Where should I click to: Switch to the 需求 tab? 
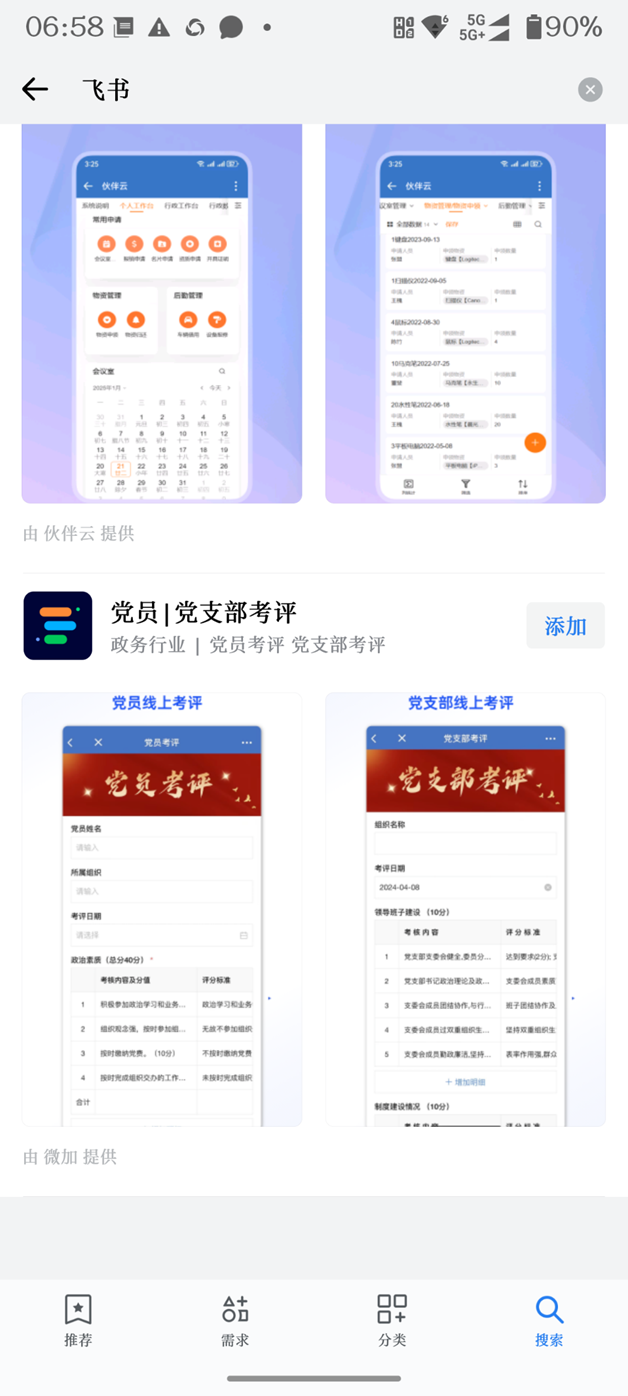[x=235, y=1320]
